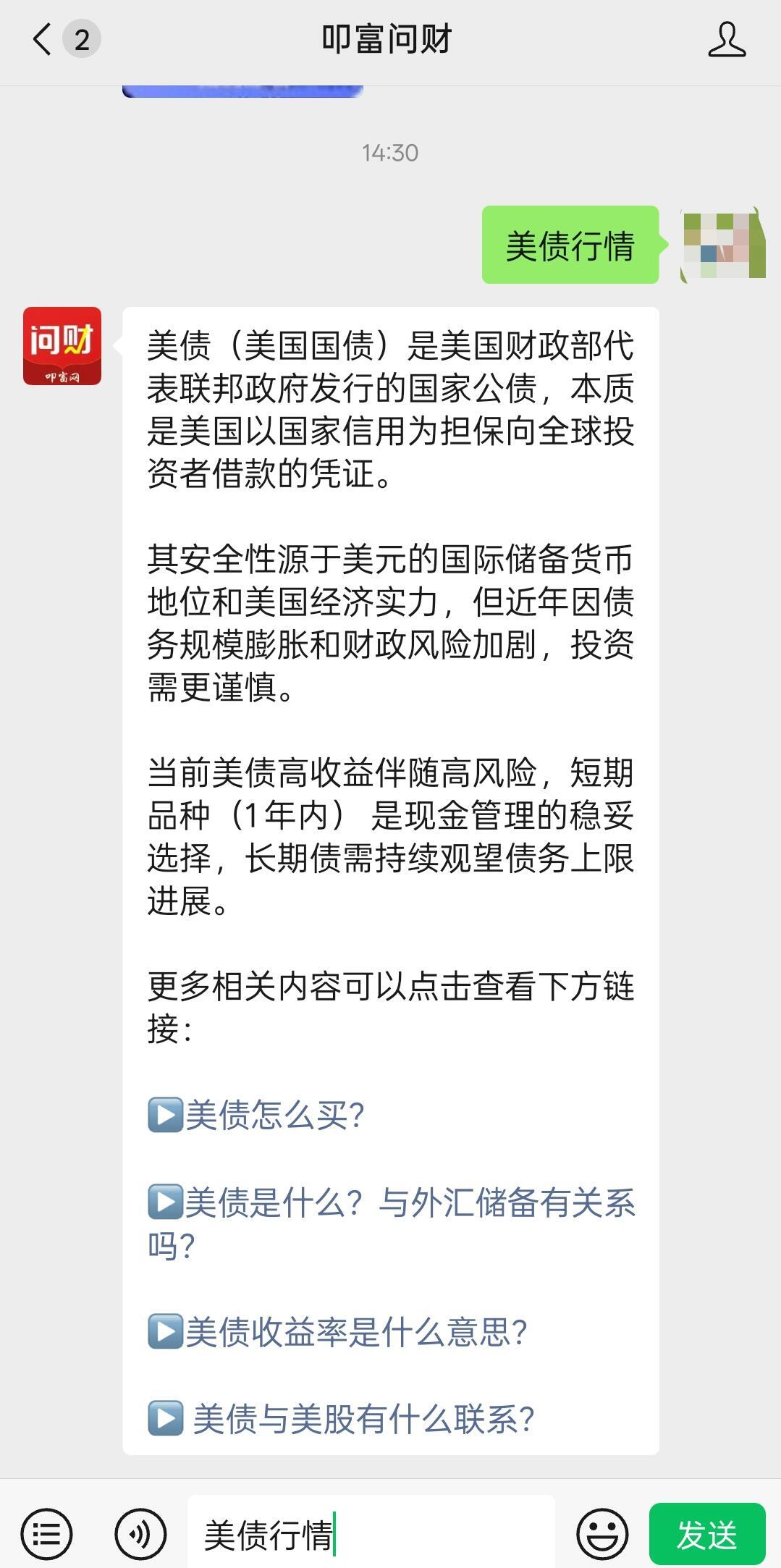Tap the 问财 account avatar

click(62, 346)
